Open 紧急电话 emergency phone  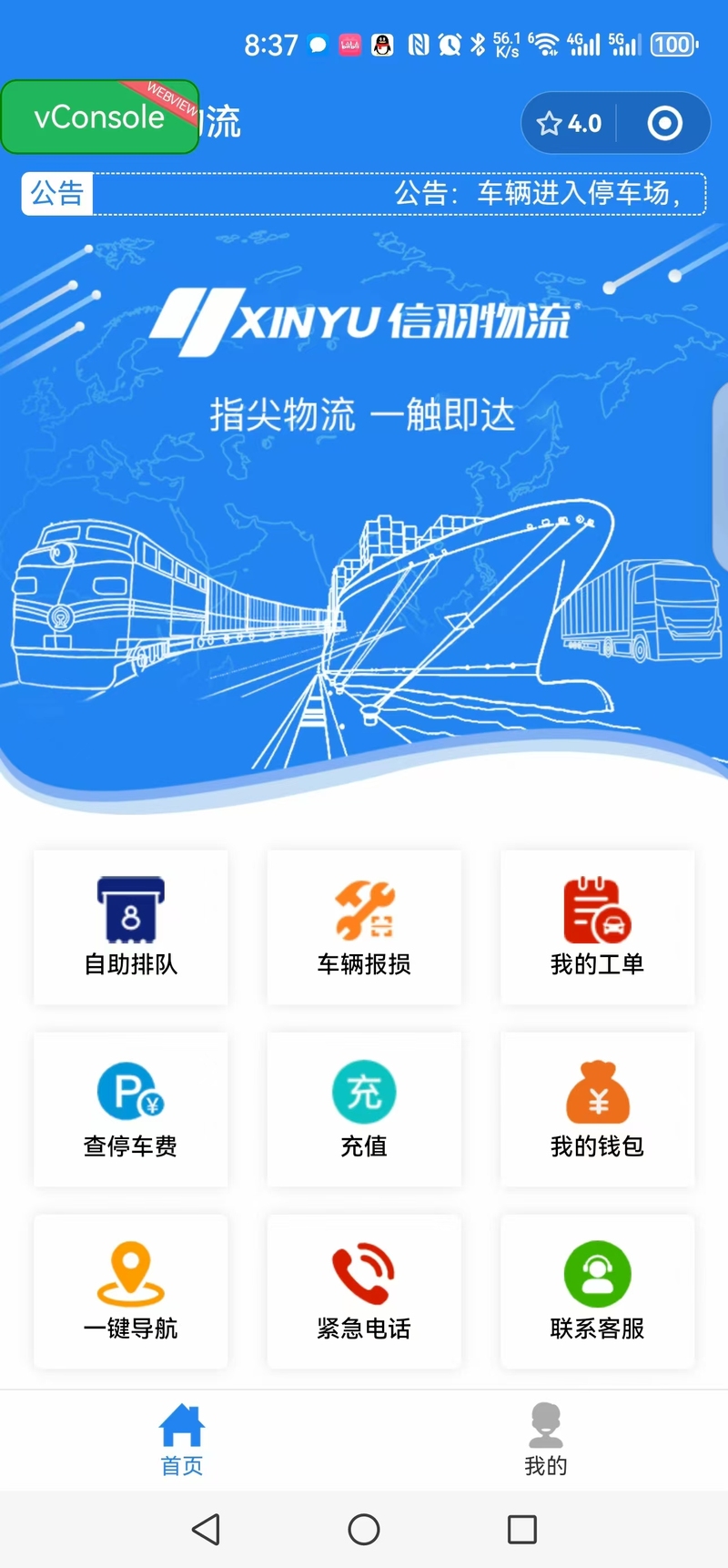pos(364,1291)
